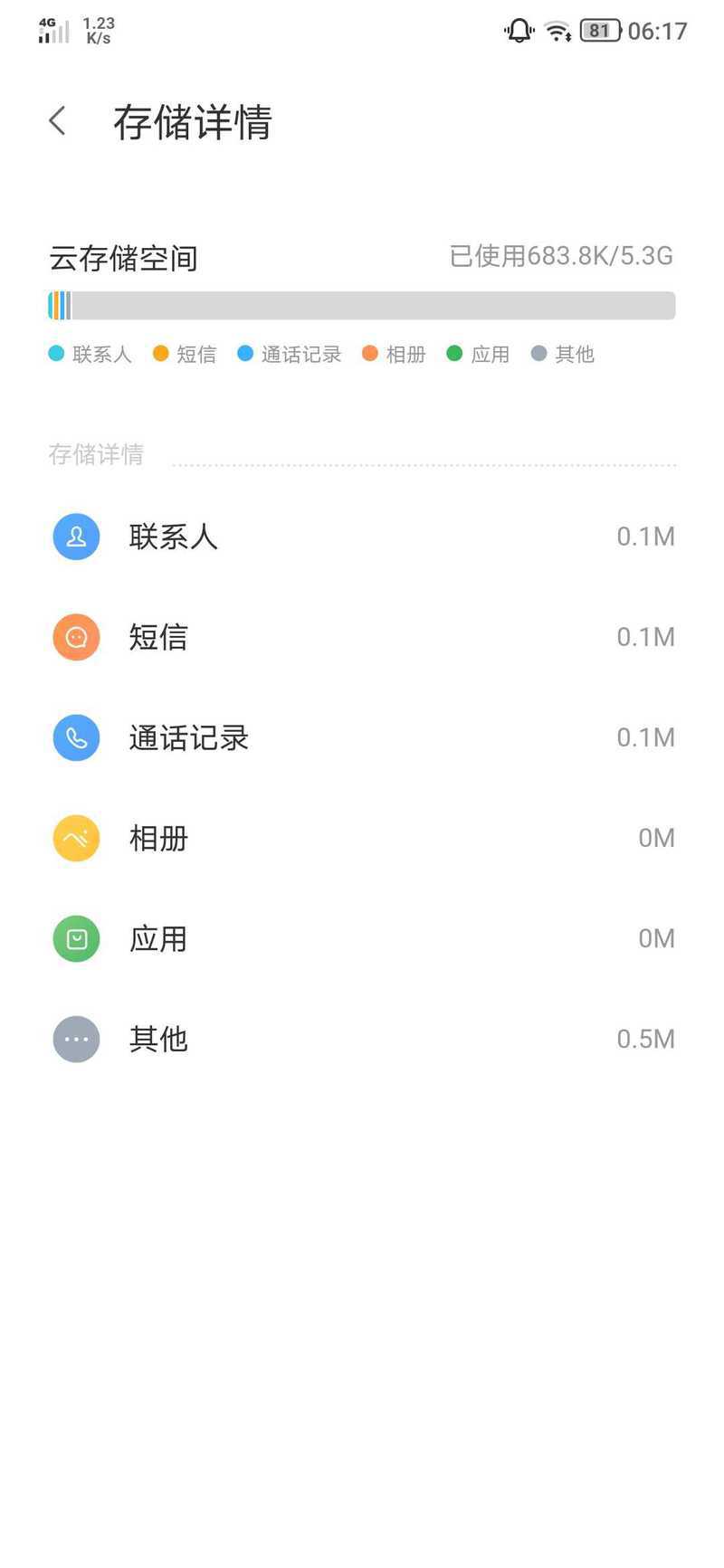Open the 短信 storage row
This screenshot has height=1568, width=724.
[362, 637]
